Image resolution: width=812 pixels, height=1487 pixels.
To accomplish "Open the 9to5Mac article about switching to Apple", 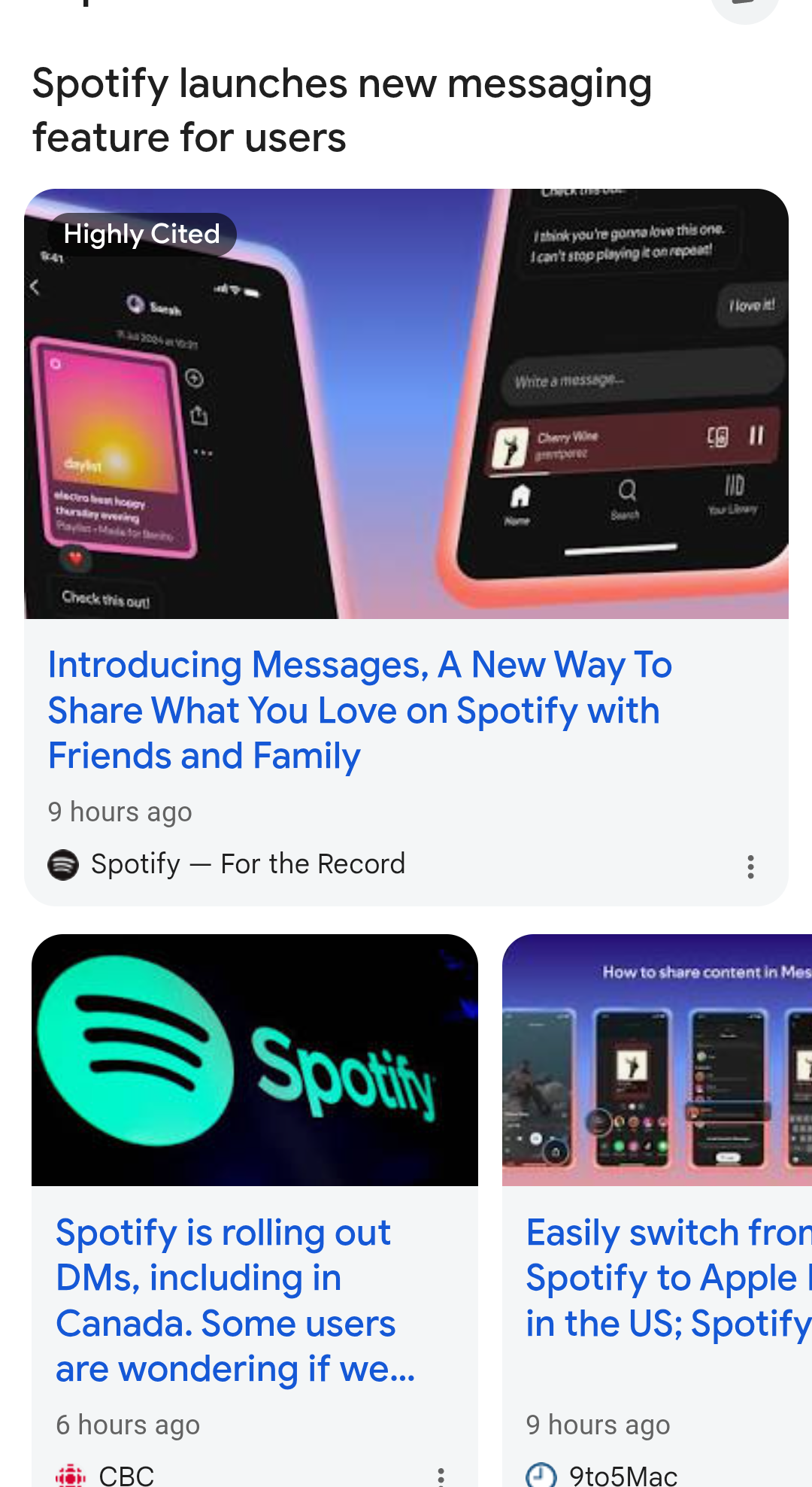I will [668, 1278].
